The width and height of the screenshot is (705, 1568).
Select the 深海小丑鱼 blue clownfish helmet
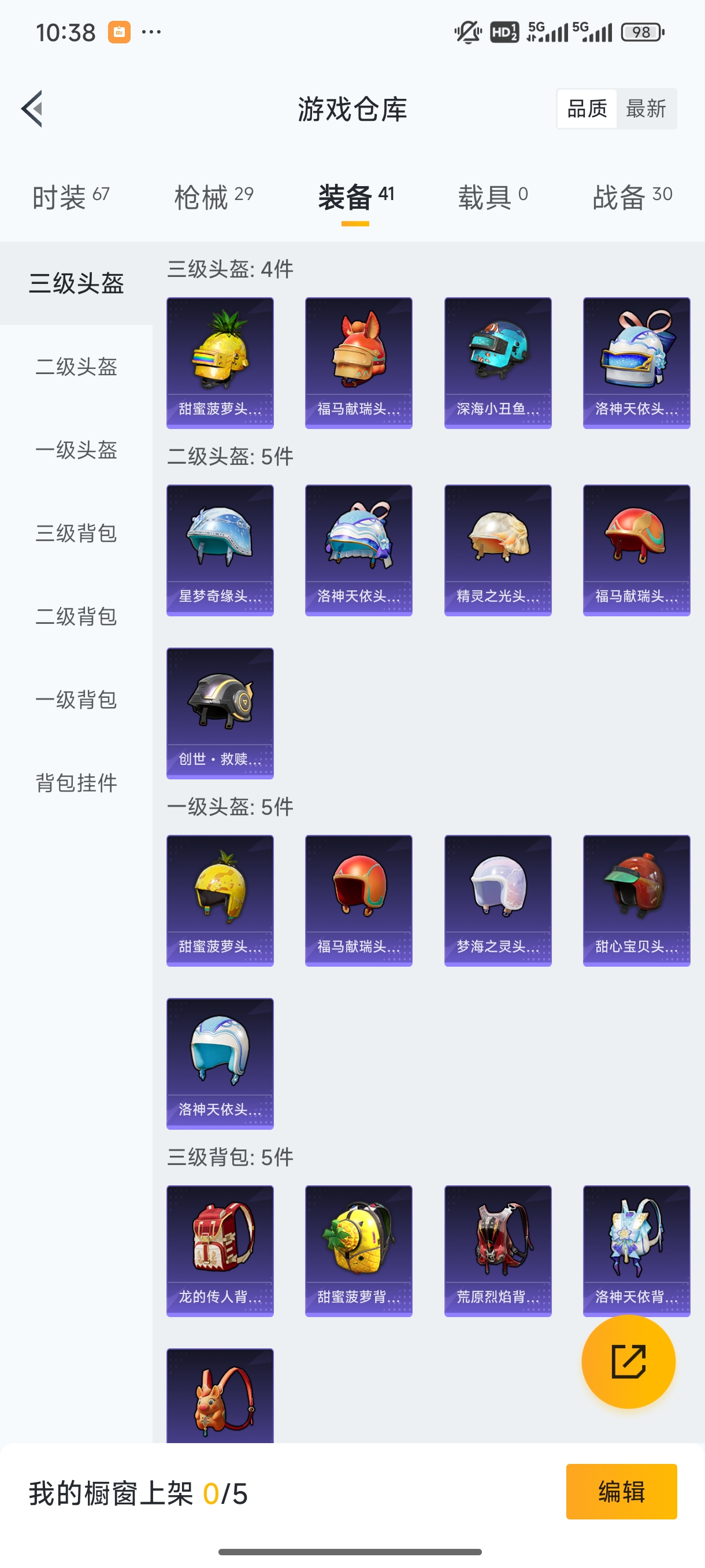coord(497,359)
